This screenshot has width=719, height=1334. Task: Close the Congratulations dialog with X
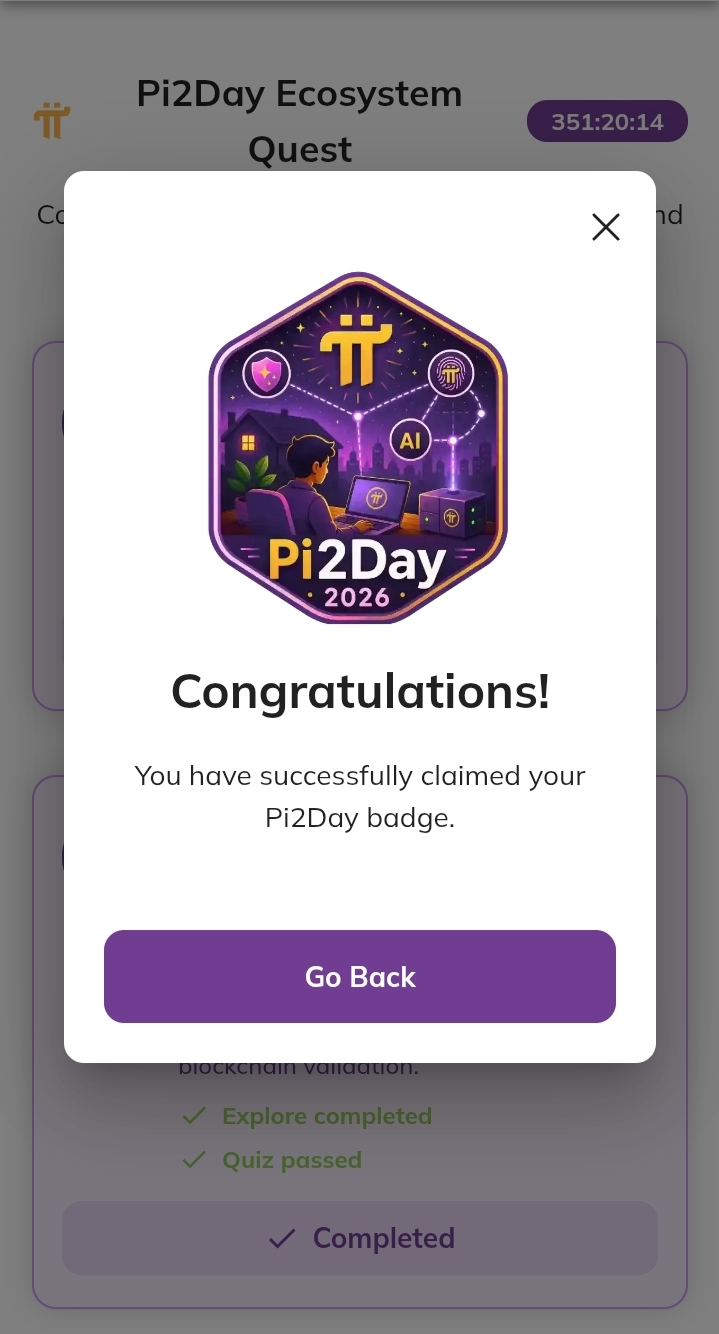coord(606,227)
